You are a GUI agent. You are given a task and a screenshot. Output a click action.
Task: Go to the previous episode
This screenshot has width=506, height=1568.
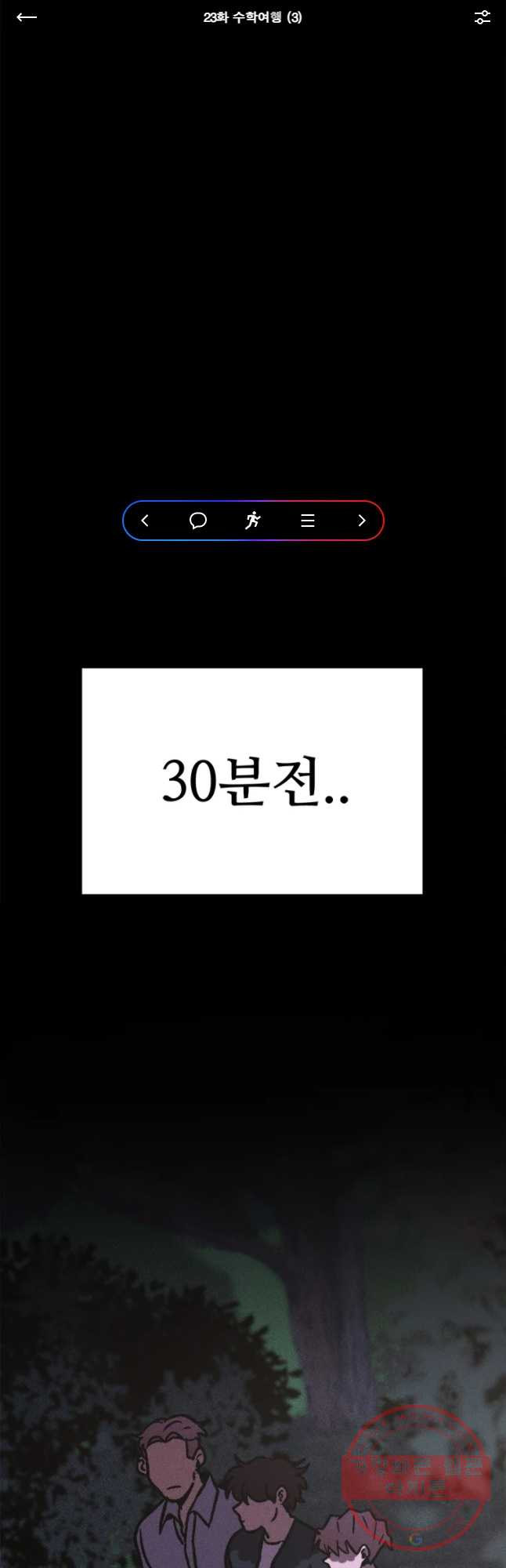(x=145, y=521)
